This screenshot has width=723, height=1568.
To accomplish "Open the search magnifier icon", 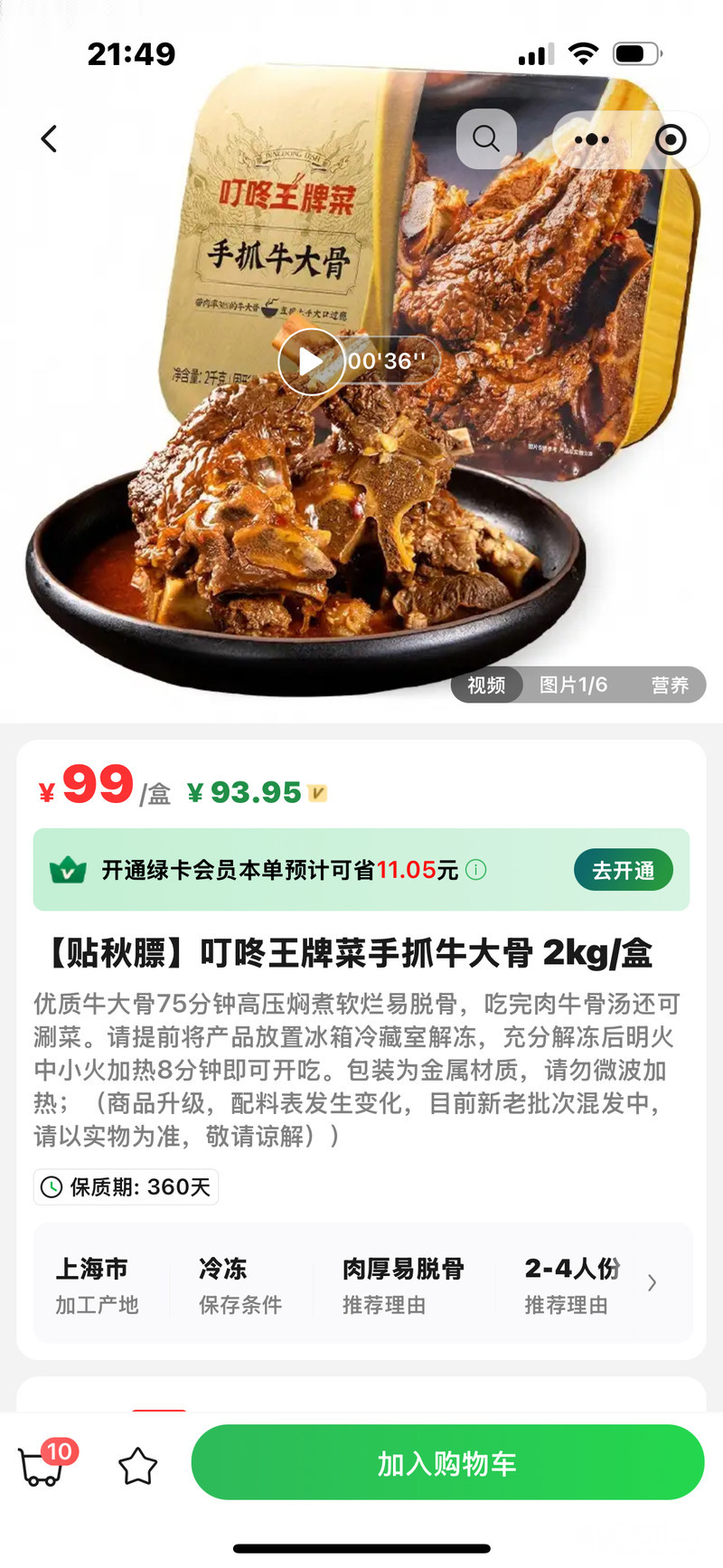I will tap(486, 139).
